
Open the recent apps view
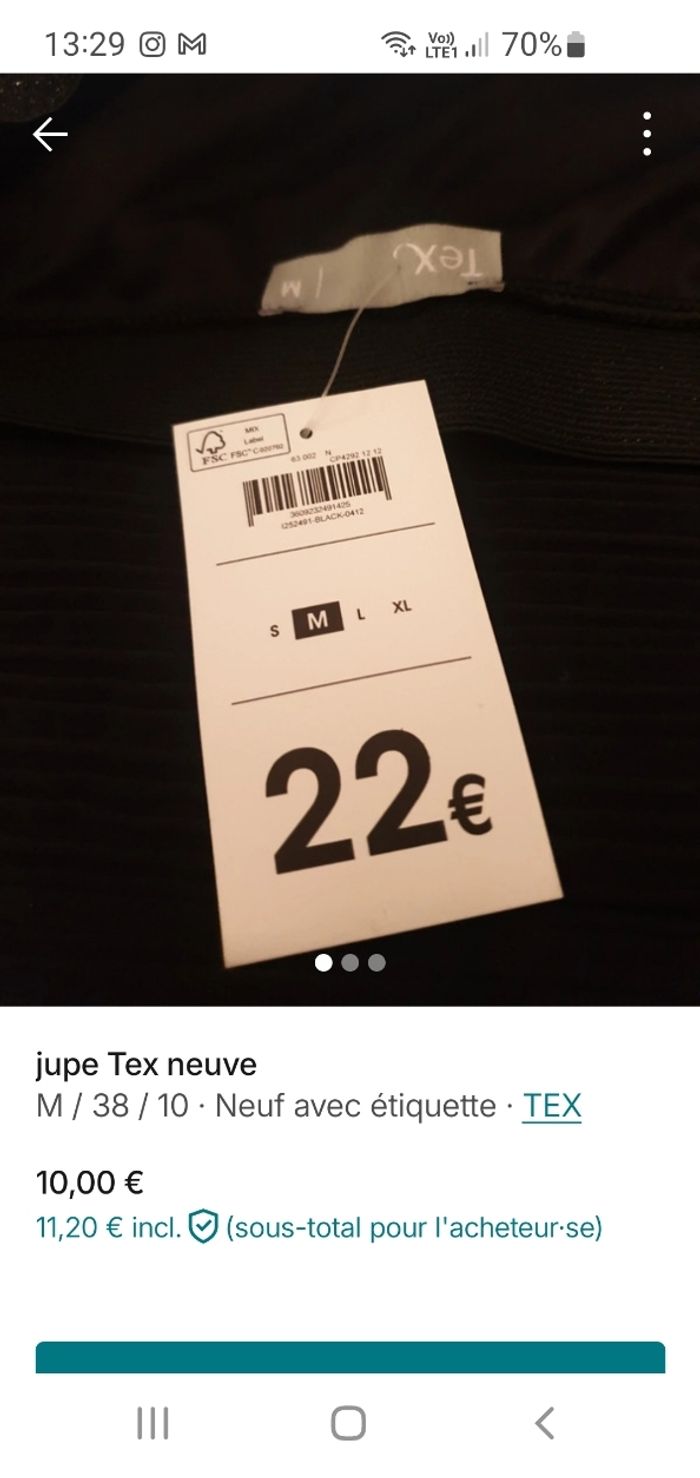point(152,1422)
